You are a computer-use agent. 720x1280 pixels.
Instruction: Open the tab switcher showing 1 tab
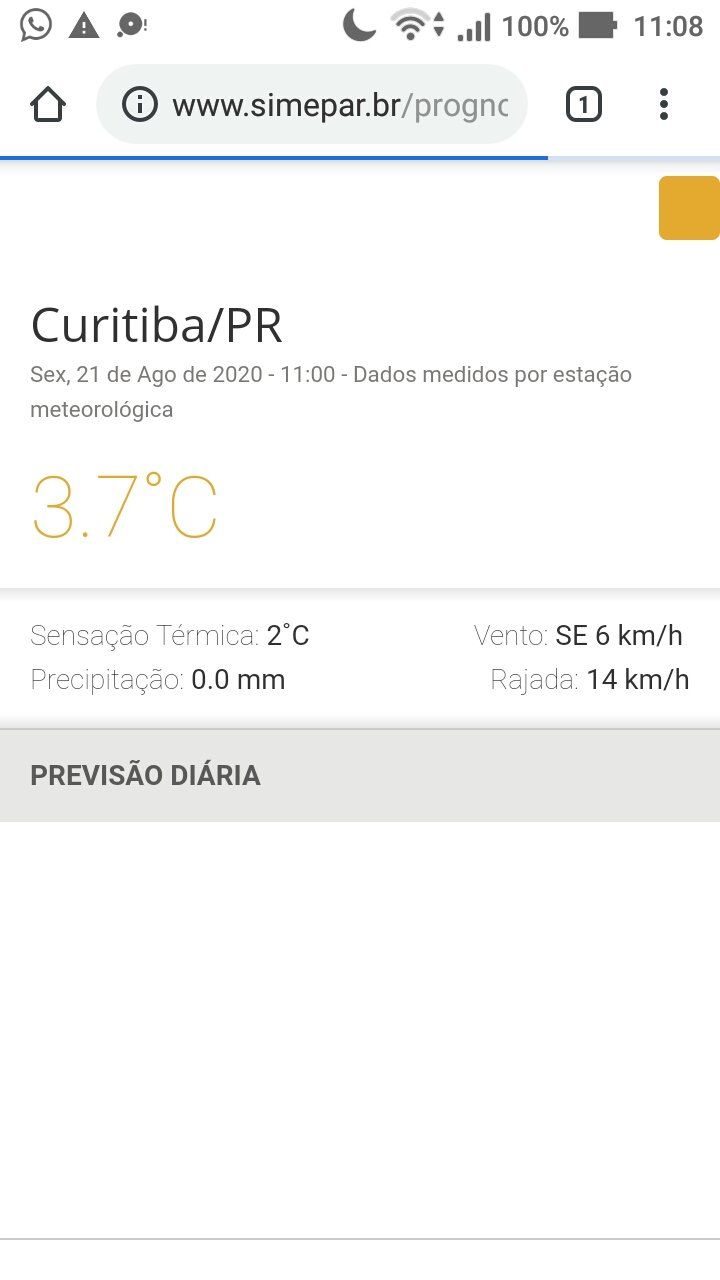584,104
